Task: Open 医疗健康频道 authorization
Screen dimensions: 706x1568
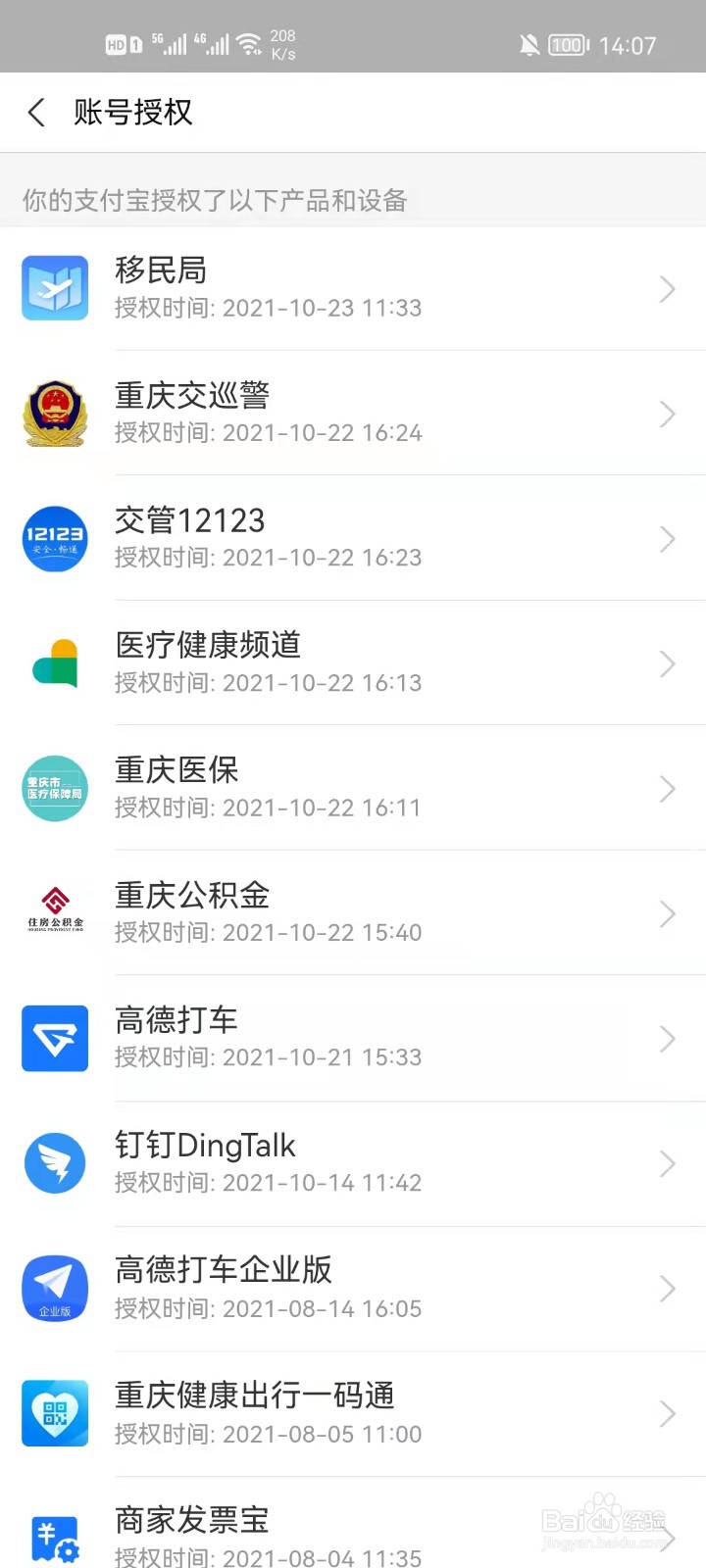Action: (353, 663)
